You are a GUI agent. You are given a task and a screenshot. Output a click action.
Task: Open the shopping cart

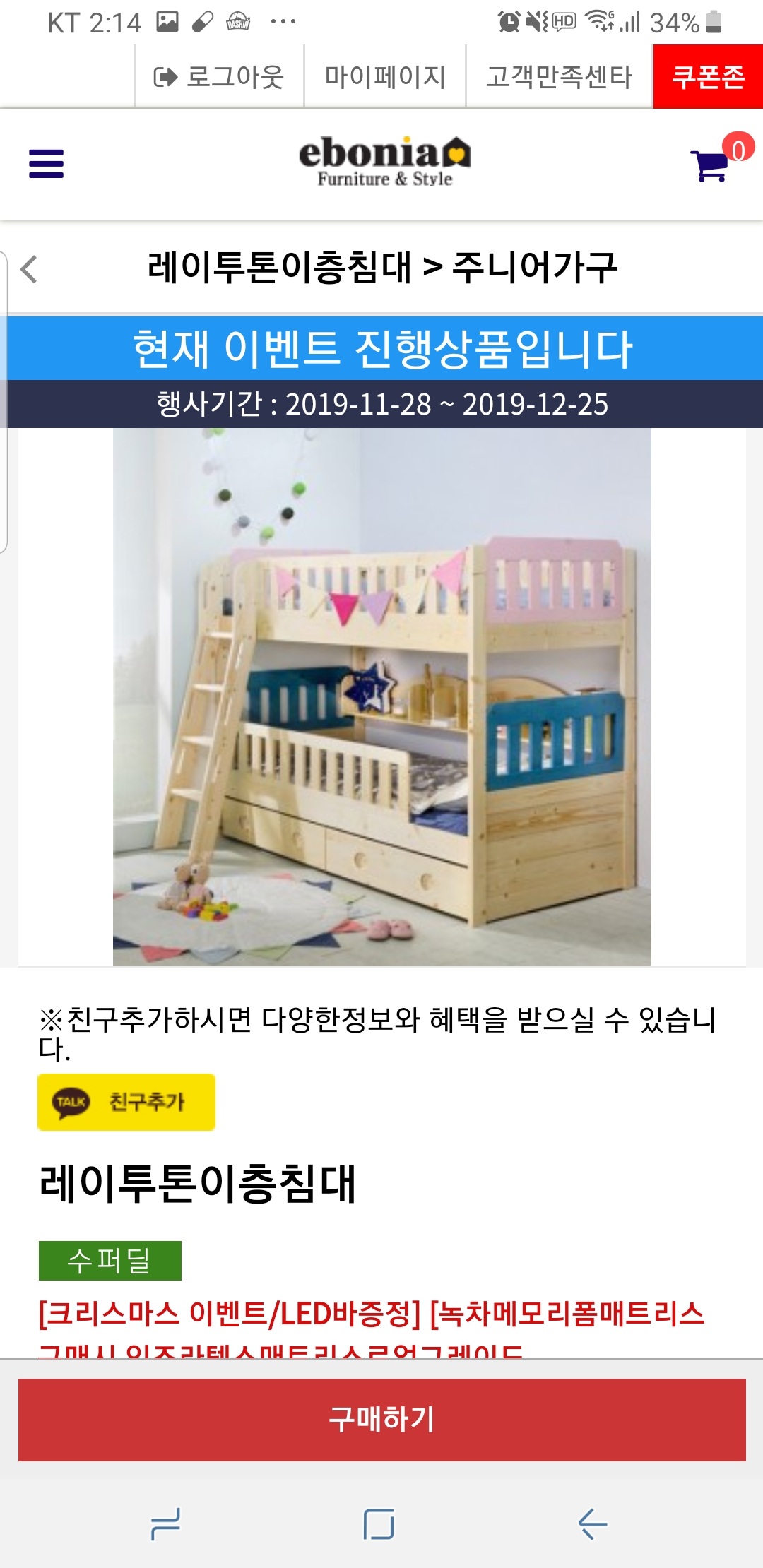711,165
